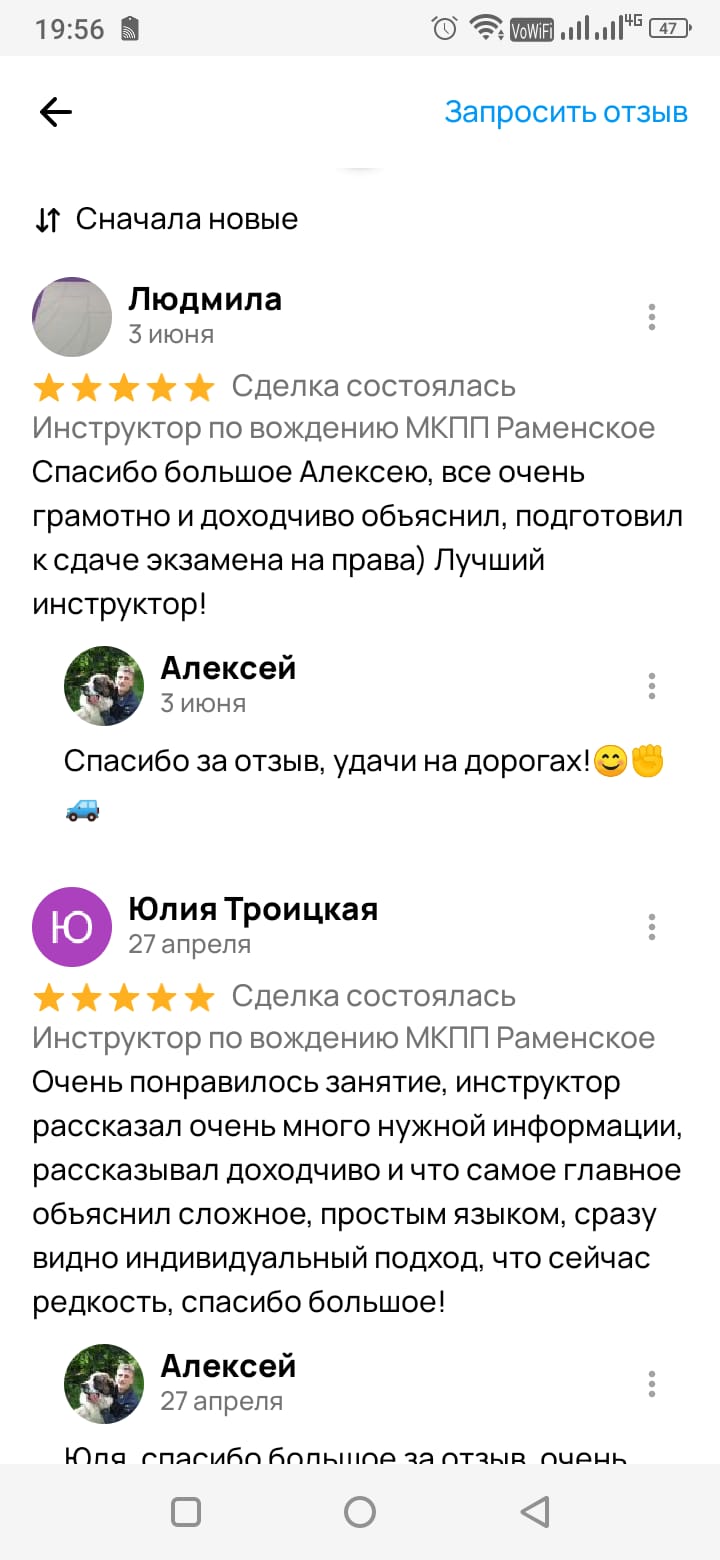Open recent apps from navigation bar

[186, 1511]
